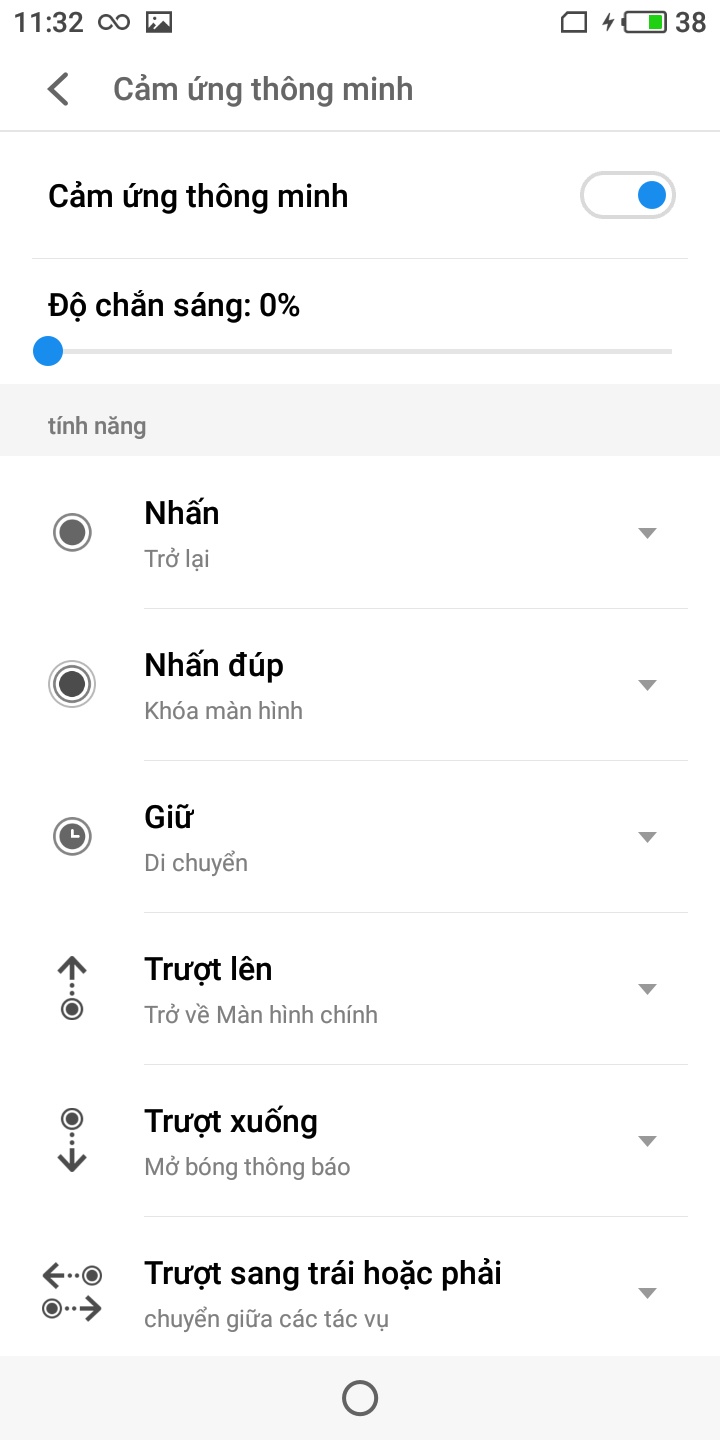Disable the Cảm ứng thông minh switch
The width and height of the screenshot is (720, 1440).
628,195
